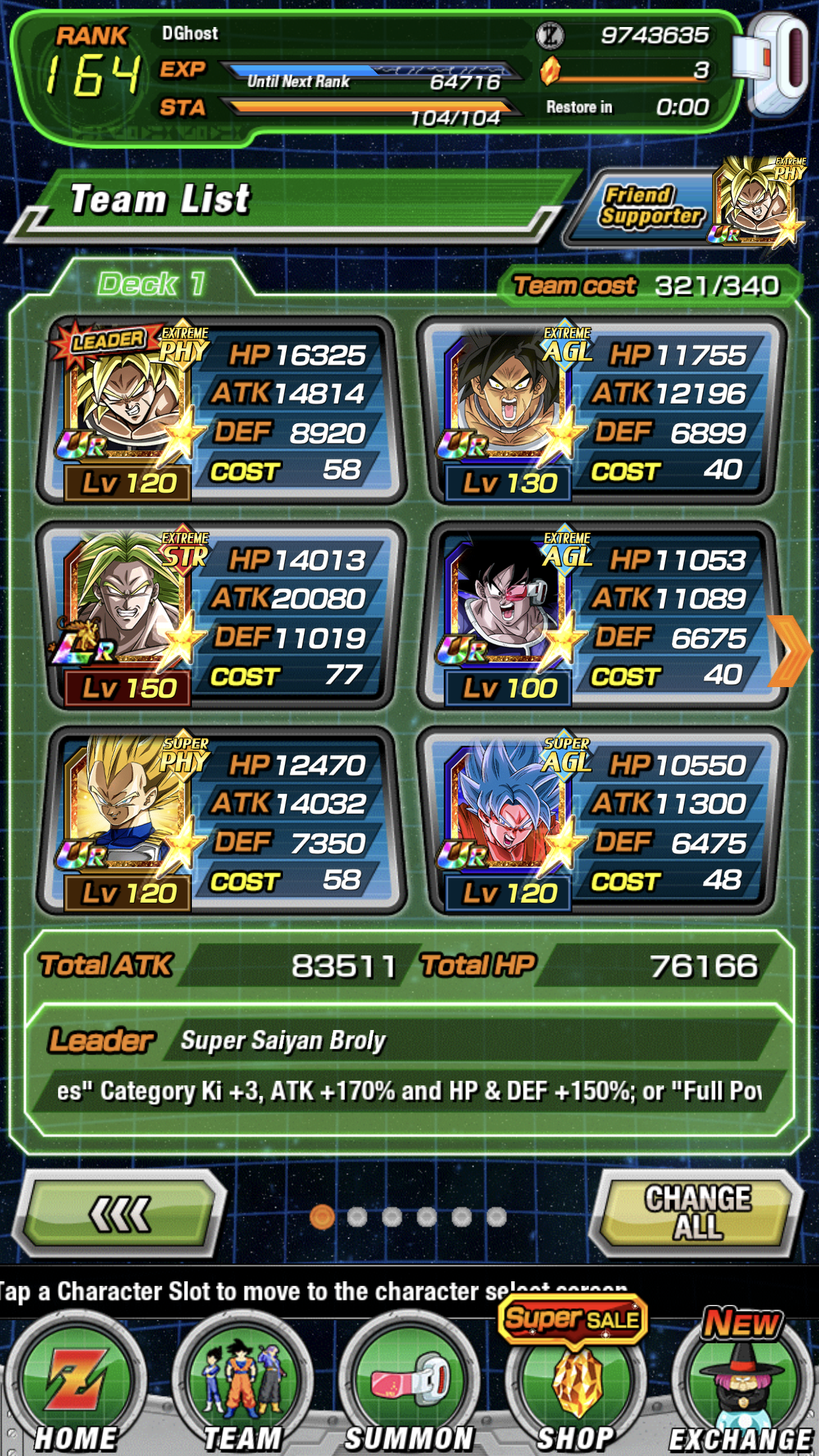Open the Friend Supporter selection

686,207
